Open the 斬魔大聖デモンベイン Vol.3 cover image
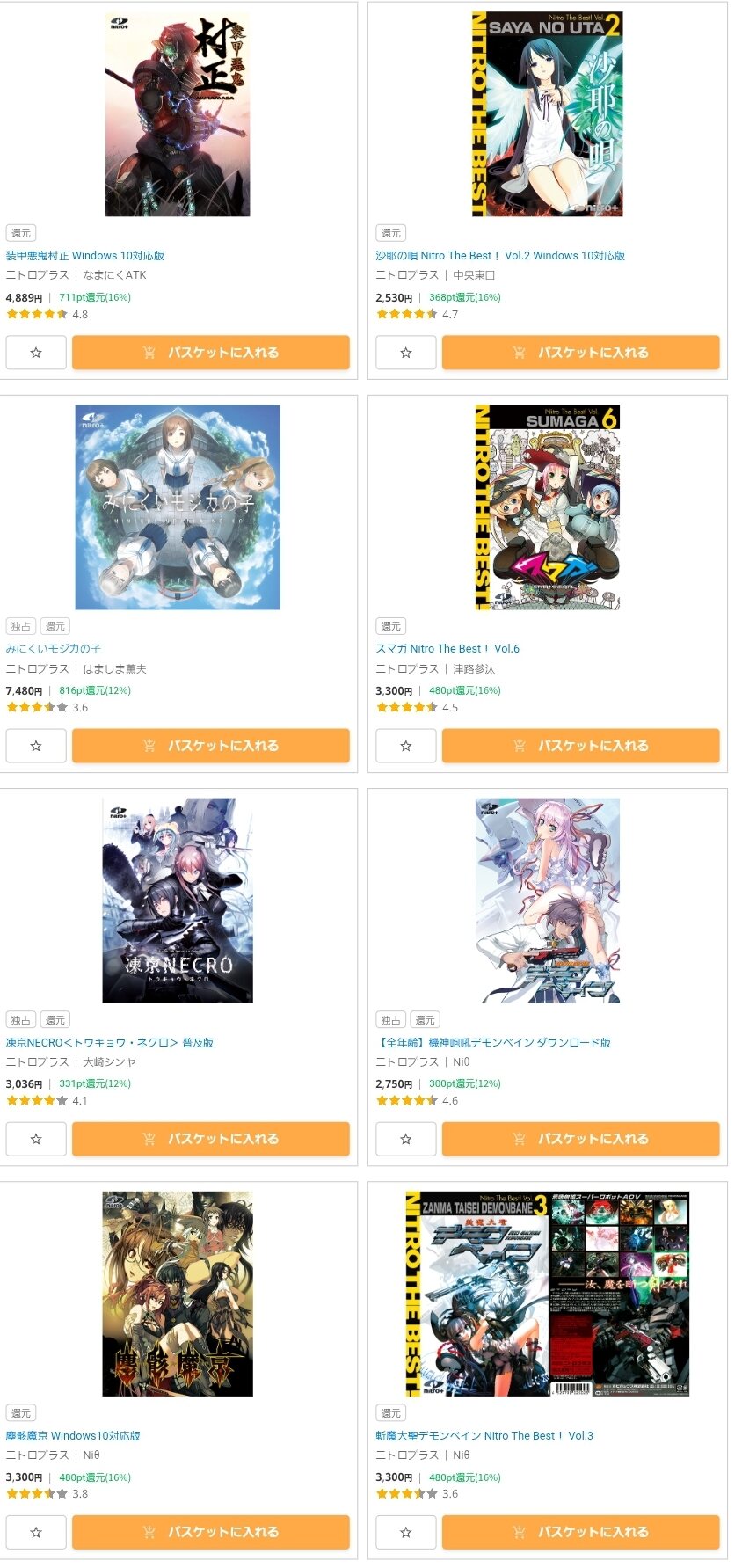The image size is (742, 1568). click(548, 1294)
